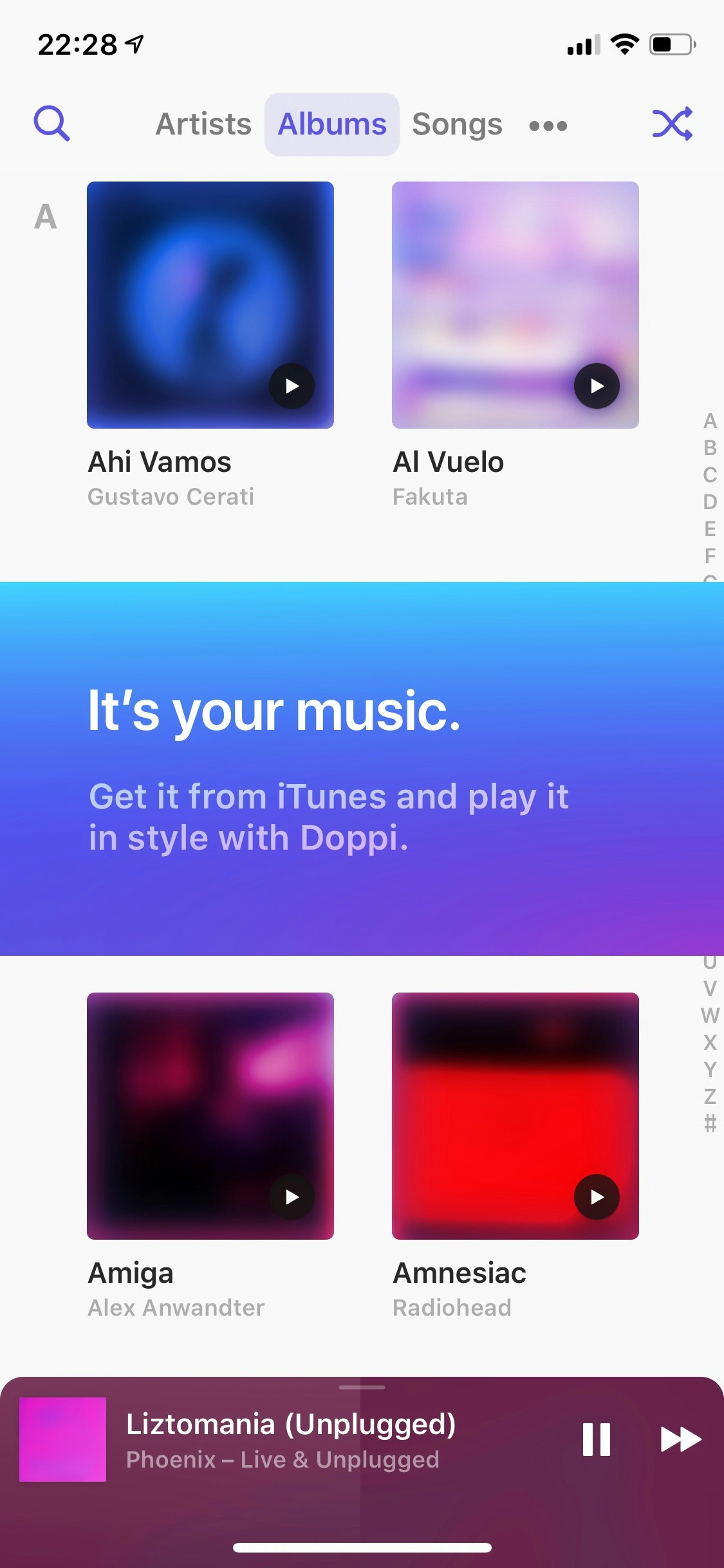Screen dimensions: 724x1568
Task: Play the Al Vuelo album
Action: [597, 386]
